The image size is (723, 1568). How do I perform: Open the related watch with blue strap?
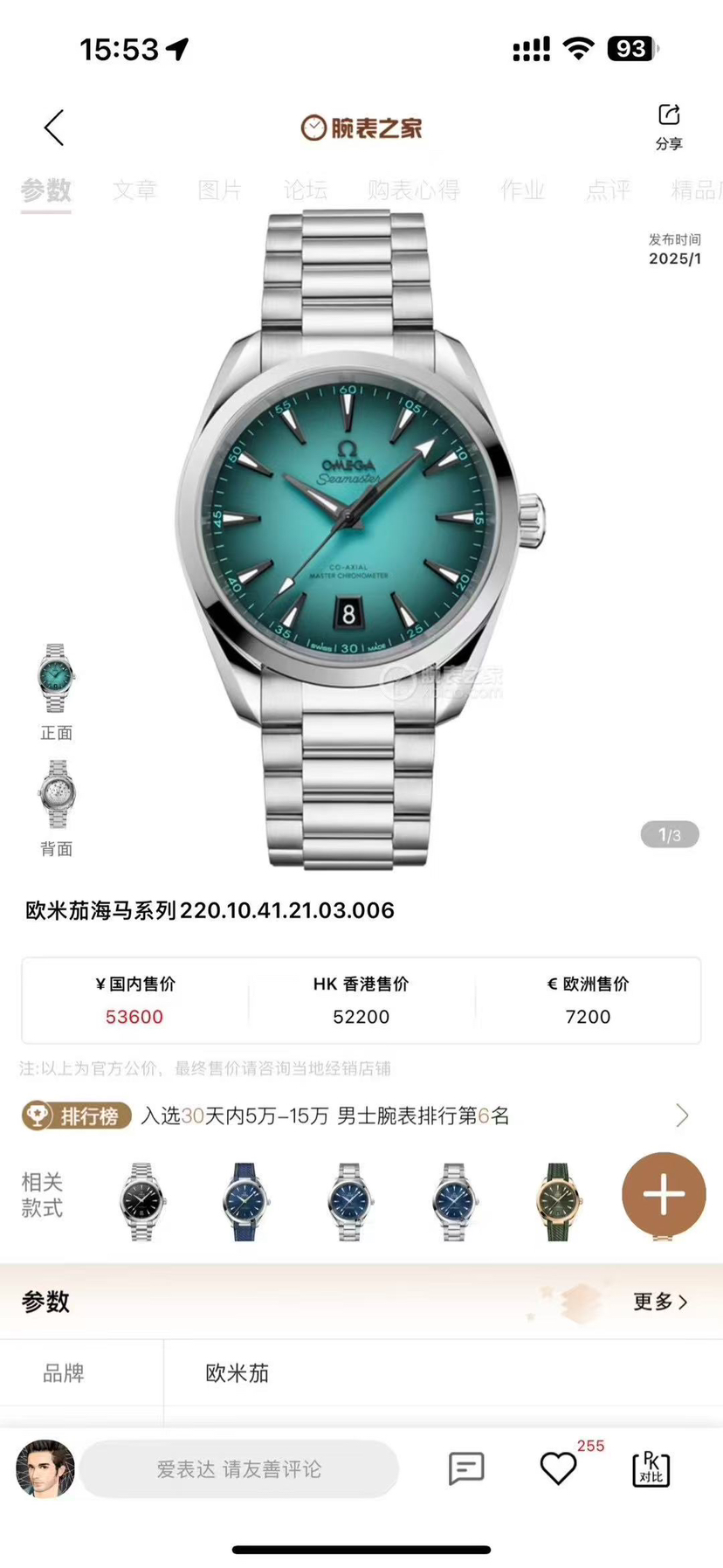click(245, 1201)
